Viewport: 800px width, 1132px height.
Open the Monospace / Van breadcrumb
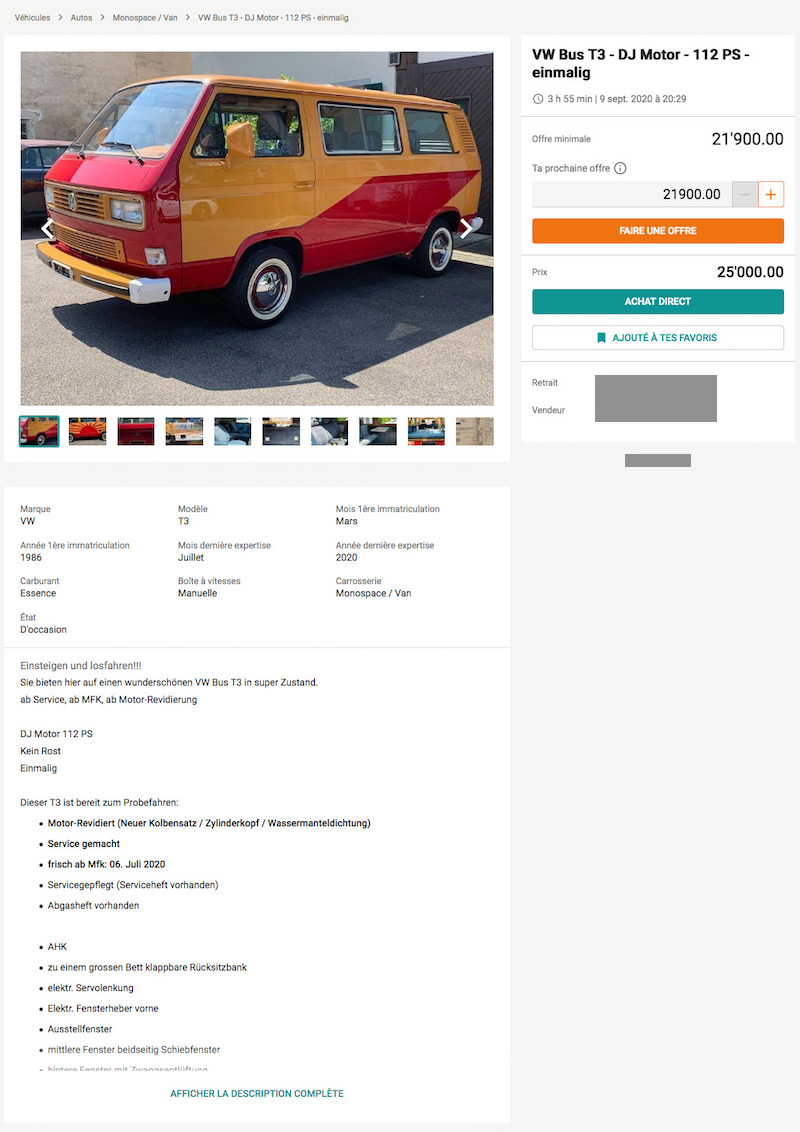145,18
